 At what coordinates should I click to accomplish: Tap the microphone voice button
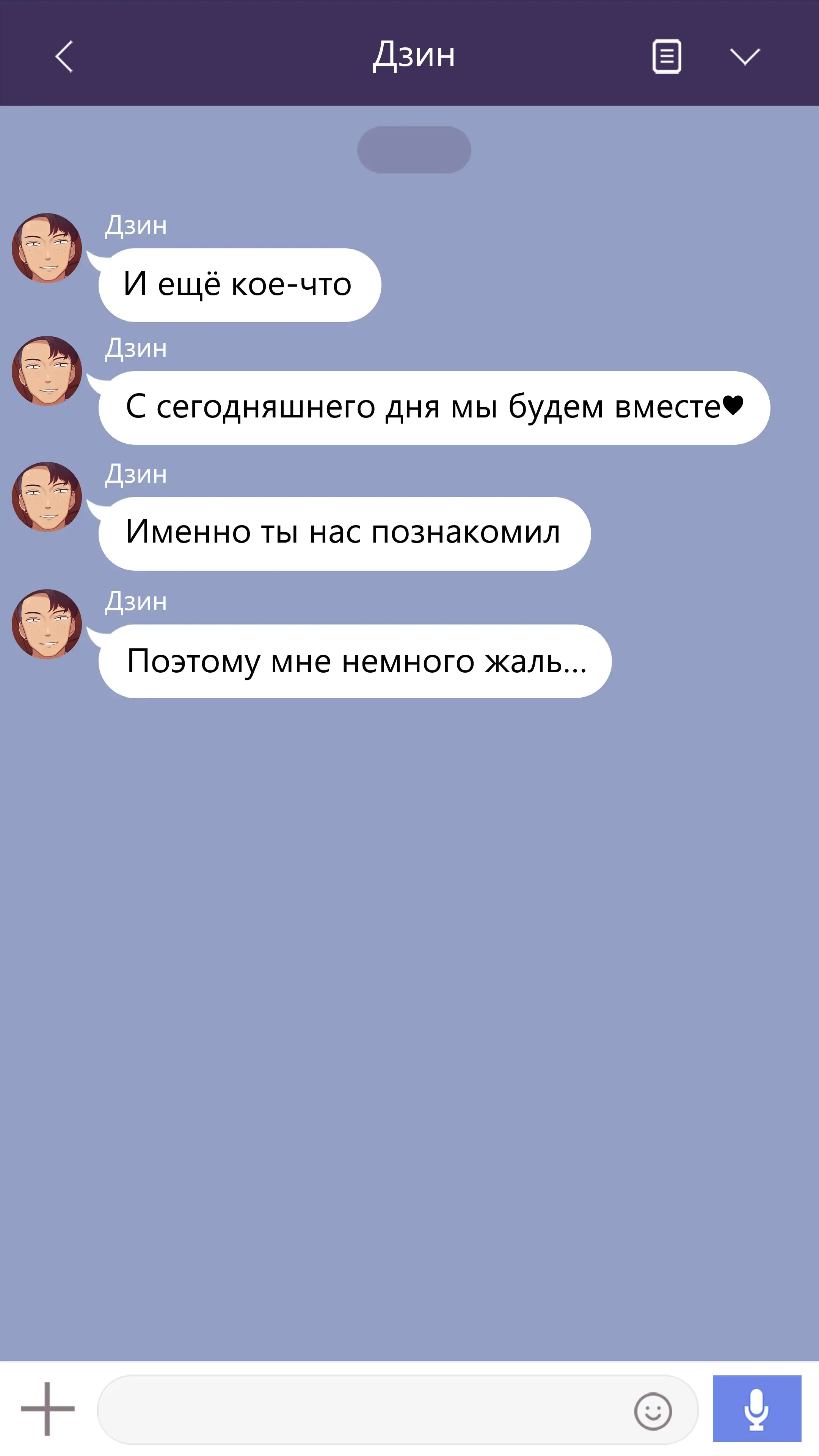click(x=756, y=1409)
